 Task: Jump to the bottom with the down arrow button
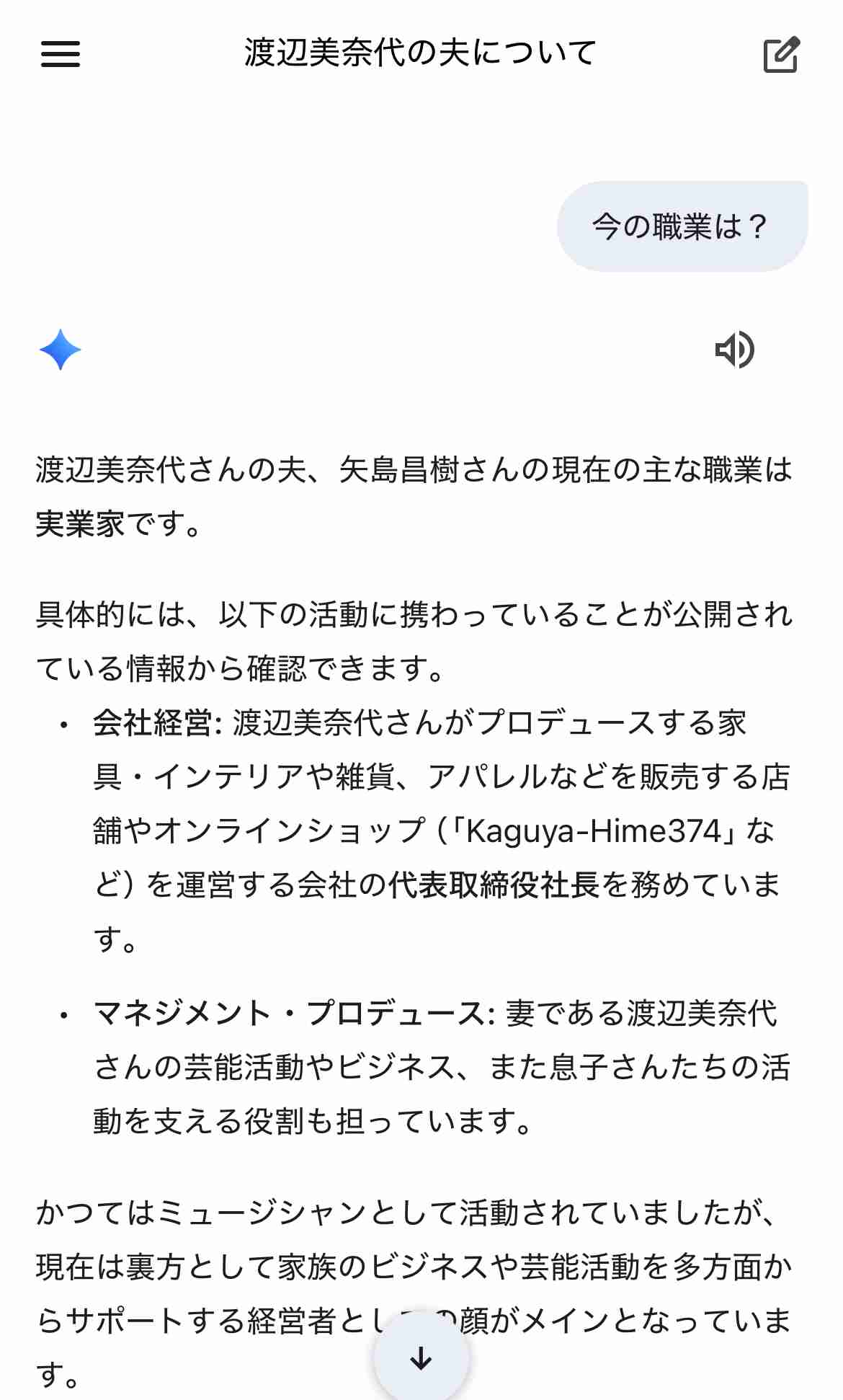coord(421,1358)
